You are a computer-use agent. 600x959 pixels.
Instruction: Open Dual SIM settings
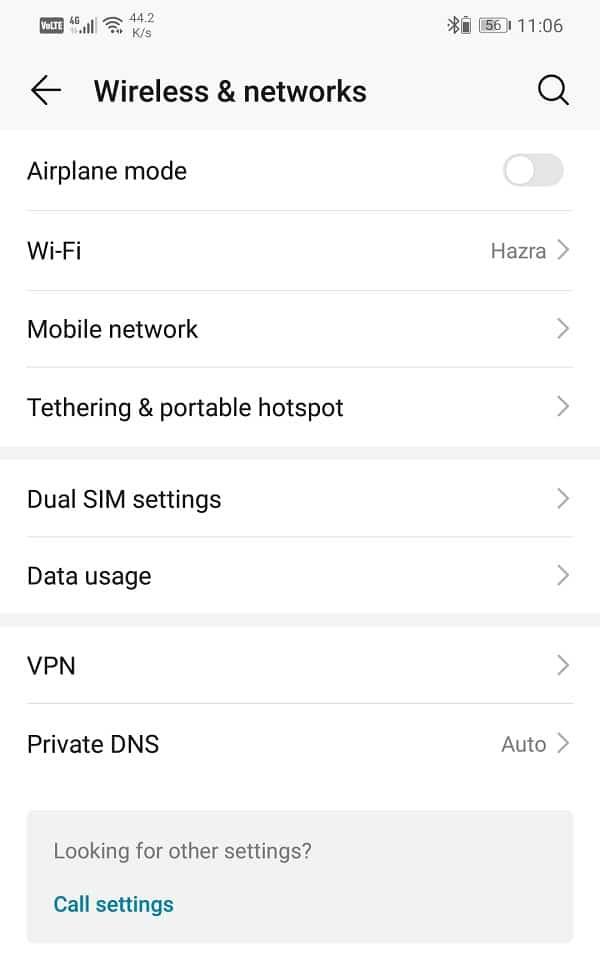[x=300, y=499]
